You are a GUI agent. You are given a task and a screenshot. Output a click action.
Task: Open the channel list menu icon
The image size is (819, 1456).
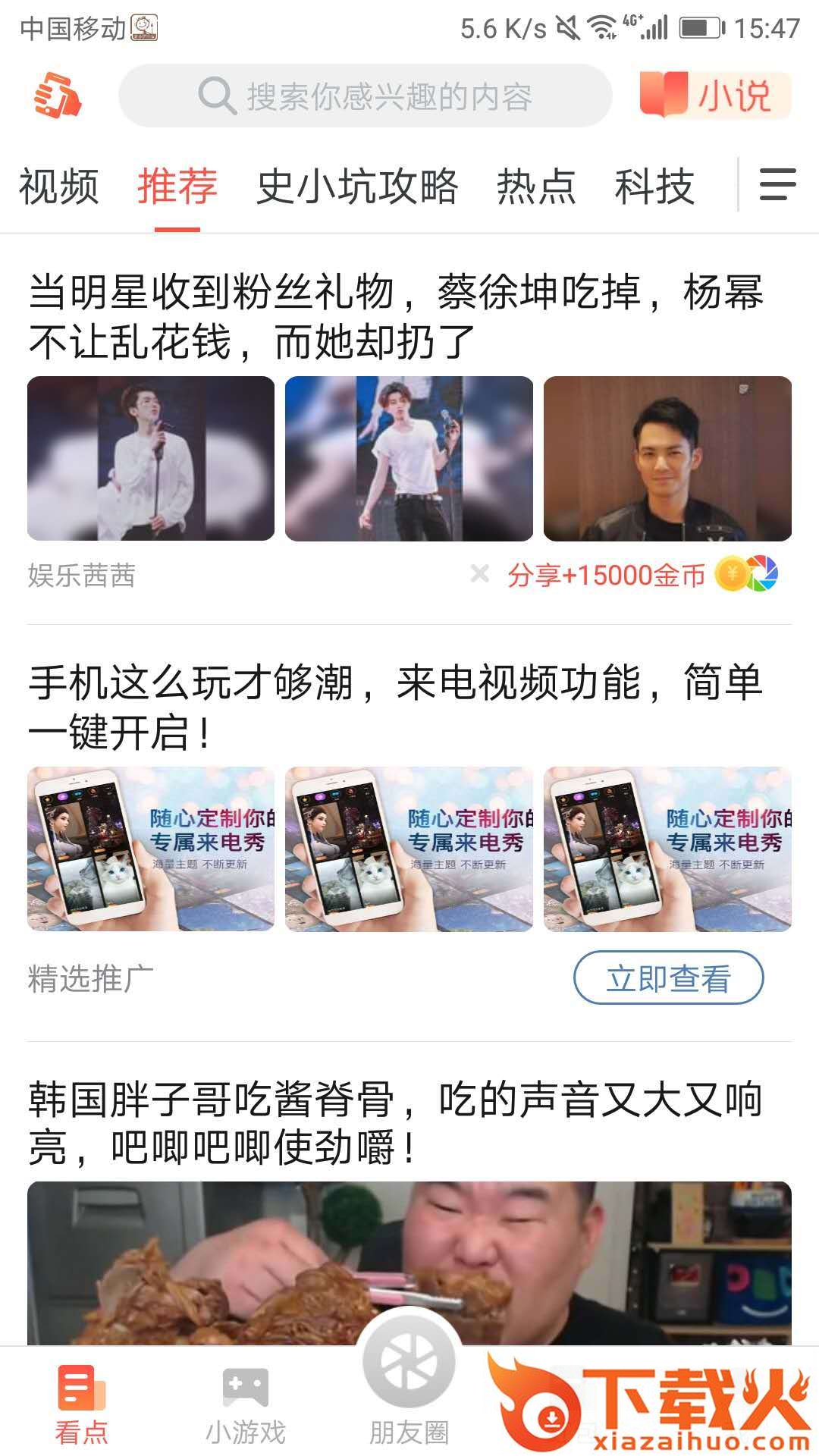click(778, 184)
